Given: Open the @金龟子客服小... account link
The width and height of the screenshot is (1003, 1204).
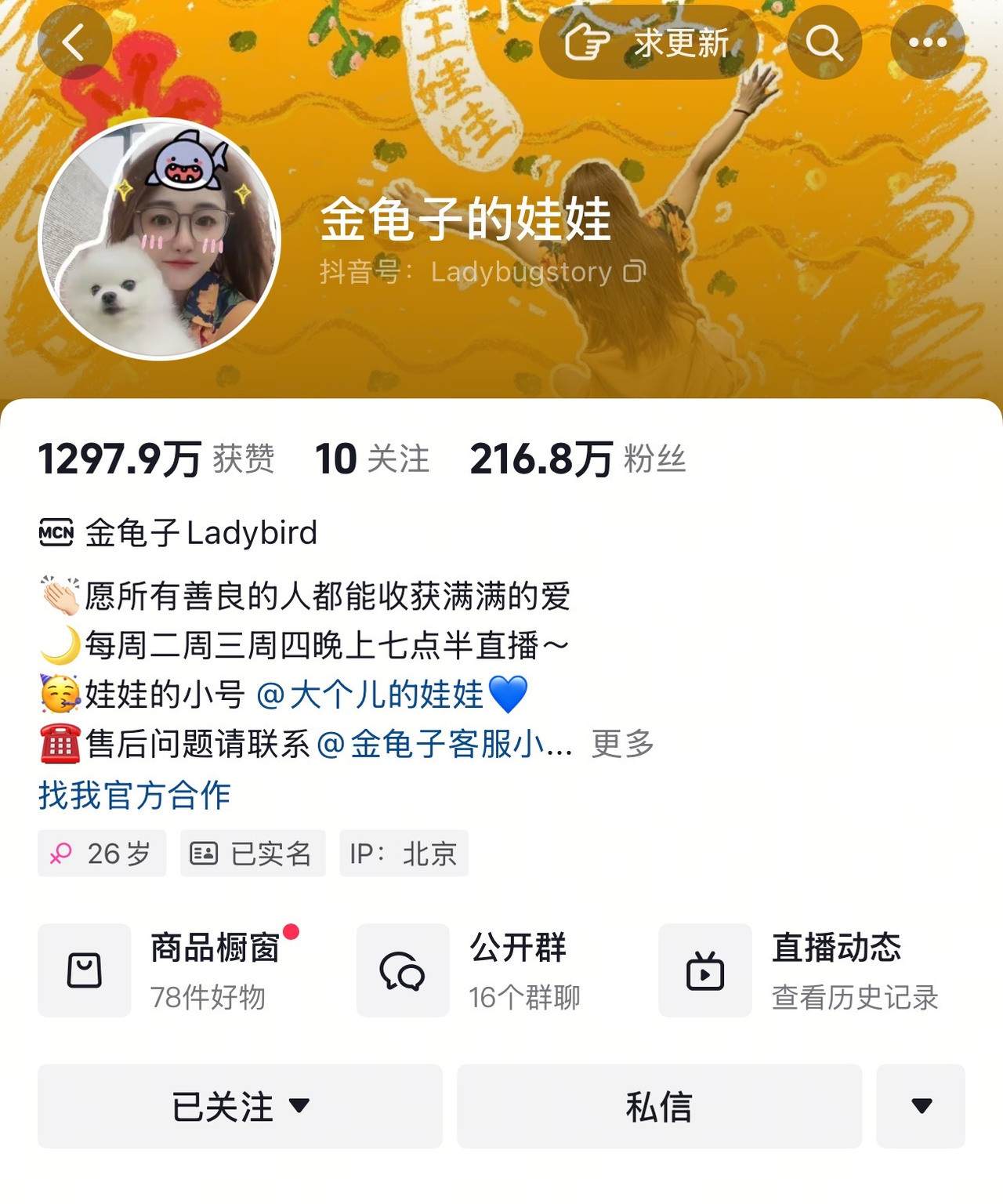Looking at the screenshot, I should pyautogui.click(x=444, y=744).
